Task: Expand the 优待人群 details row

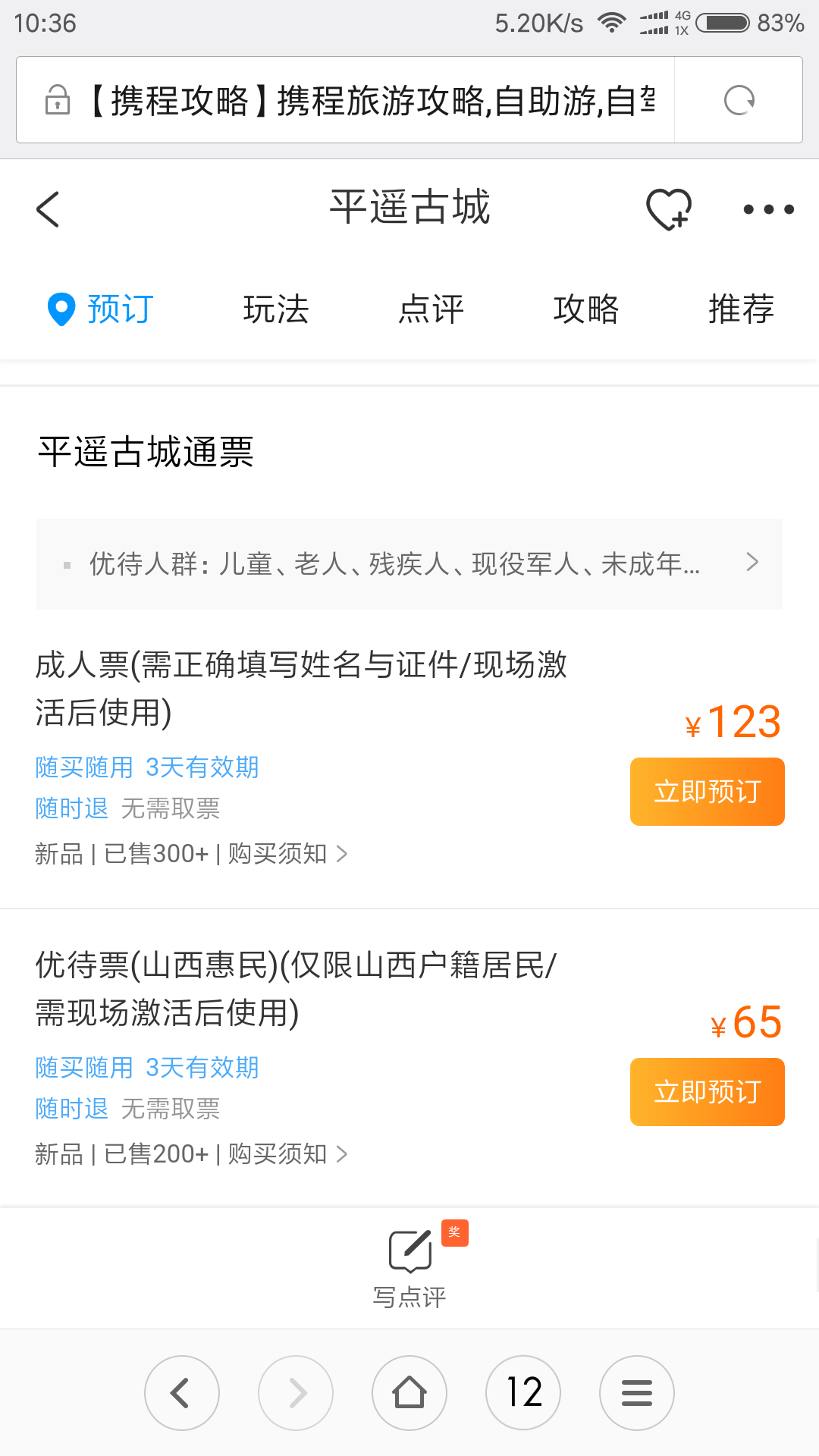Action: (409, 563)
